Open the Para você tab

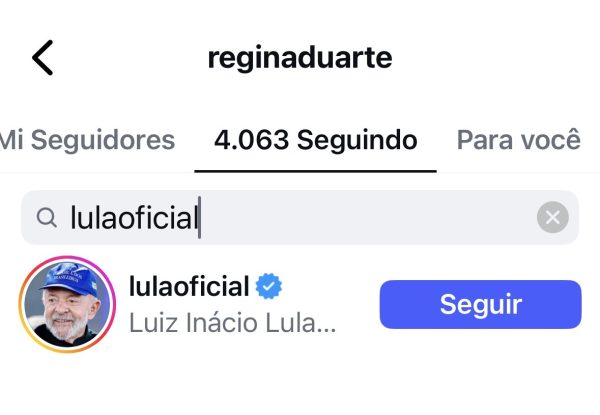pos(518,140)
